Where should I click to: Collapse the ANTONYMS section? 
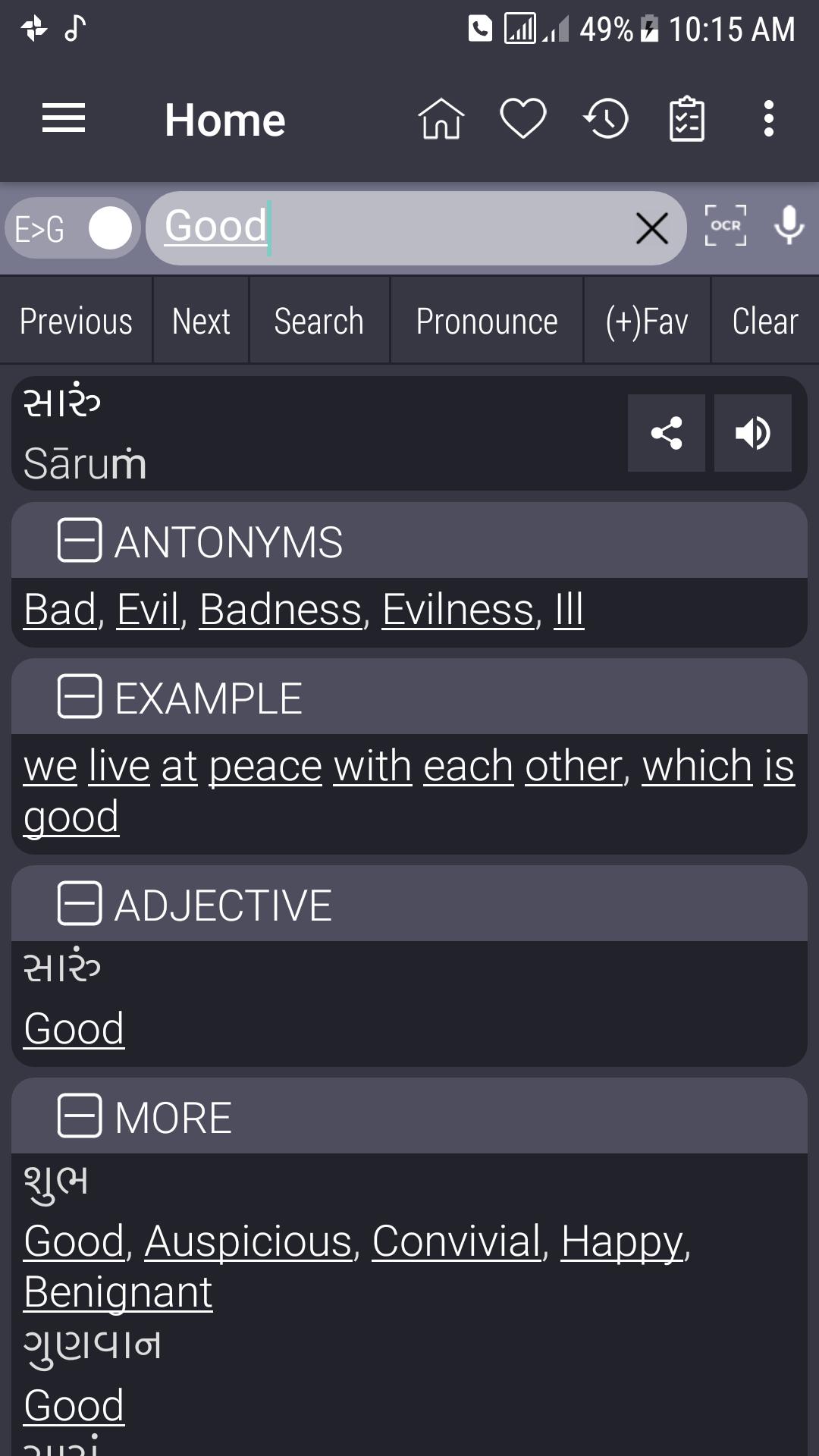(80, 541)
